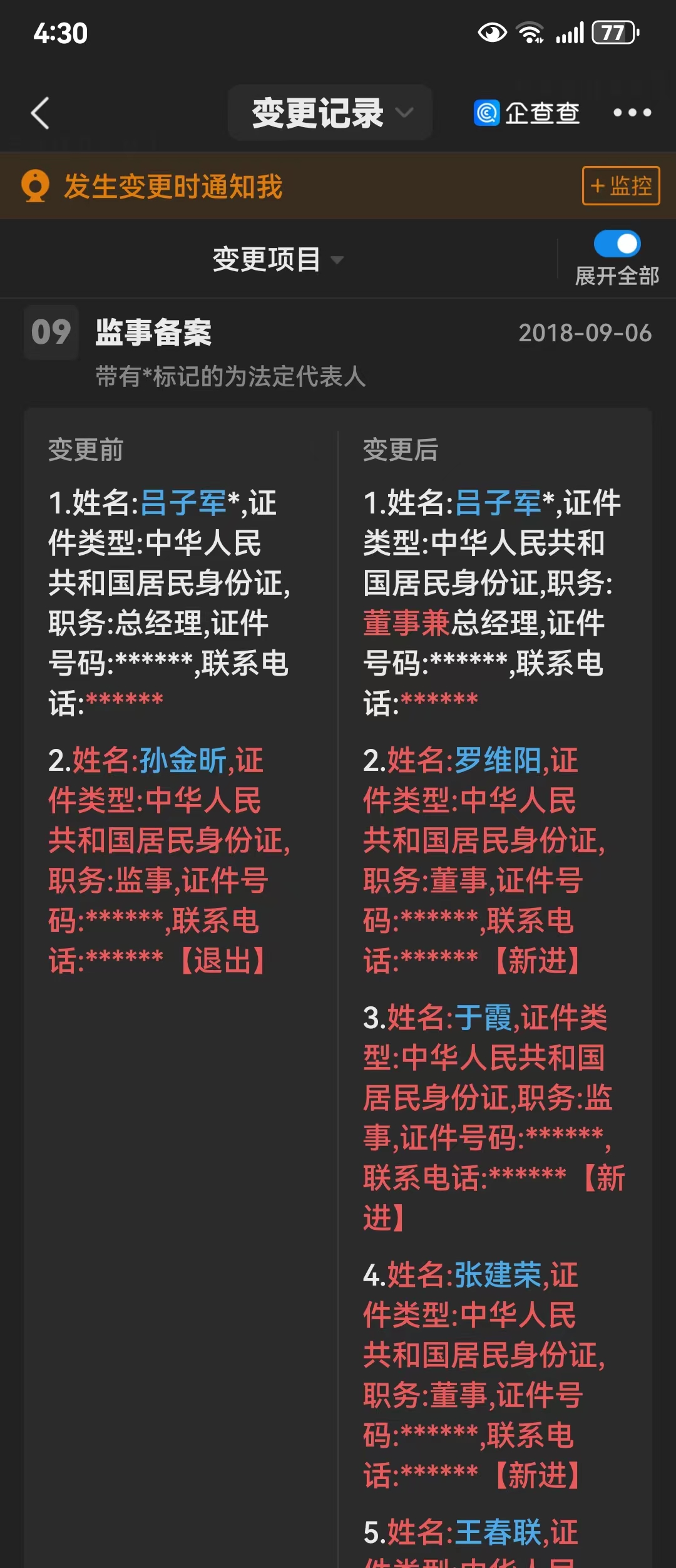Open 孙金昕 profile link
Viewport: 676px width, 1568px height.
[x=182, y=761]
